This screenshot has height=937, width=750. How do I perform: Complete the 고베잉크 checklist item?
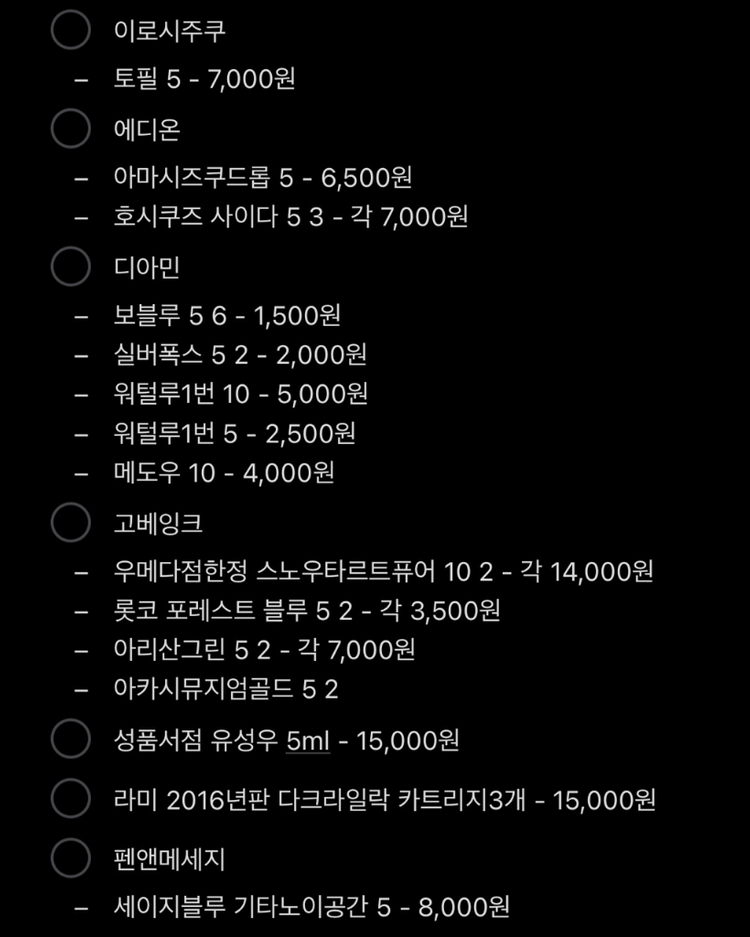70,520
